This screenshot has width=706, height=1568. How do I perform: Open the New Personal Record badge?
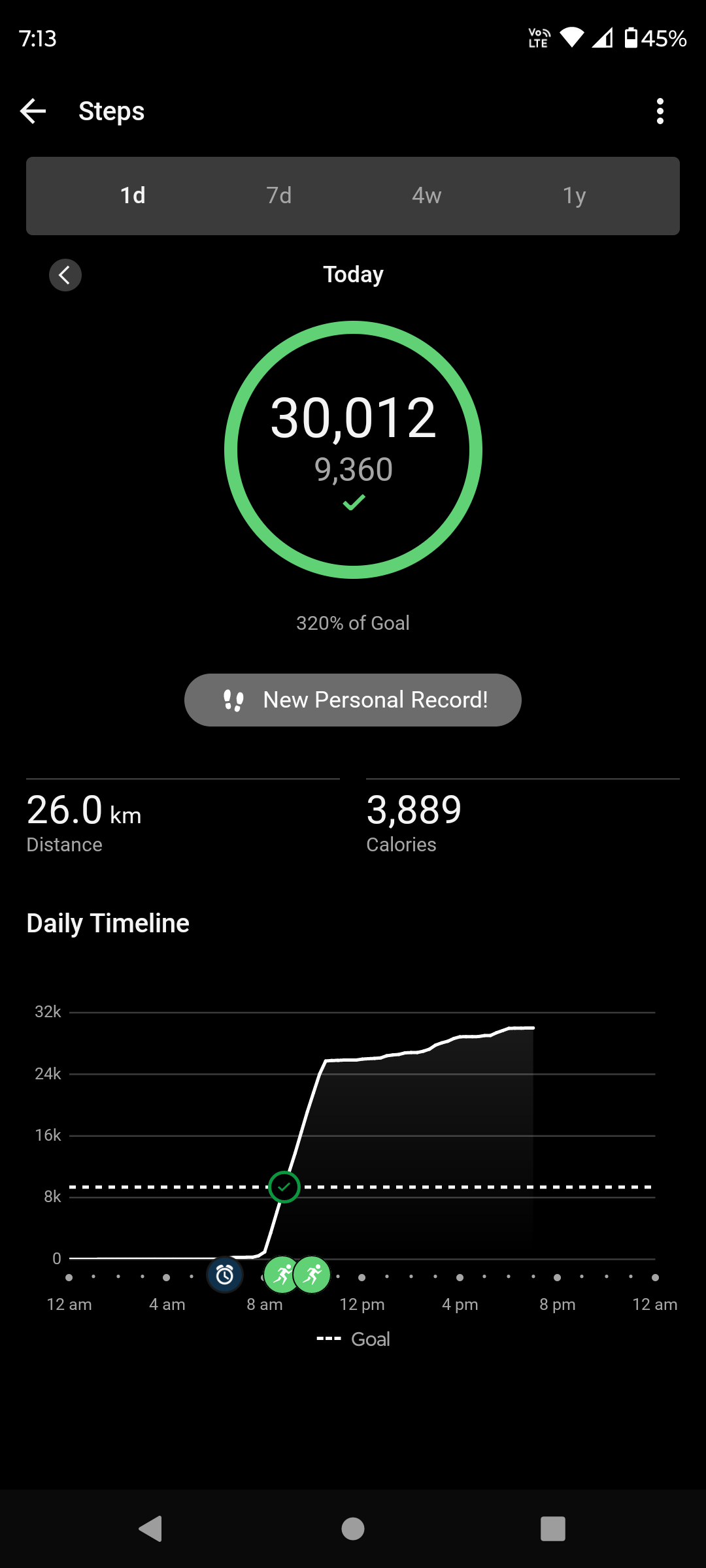point(353,700)
